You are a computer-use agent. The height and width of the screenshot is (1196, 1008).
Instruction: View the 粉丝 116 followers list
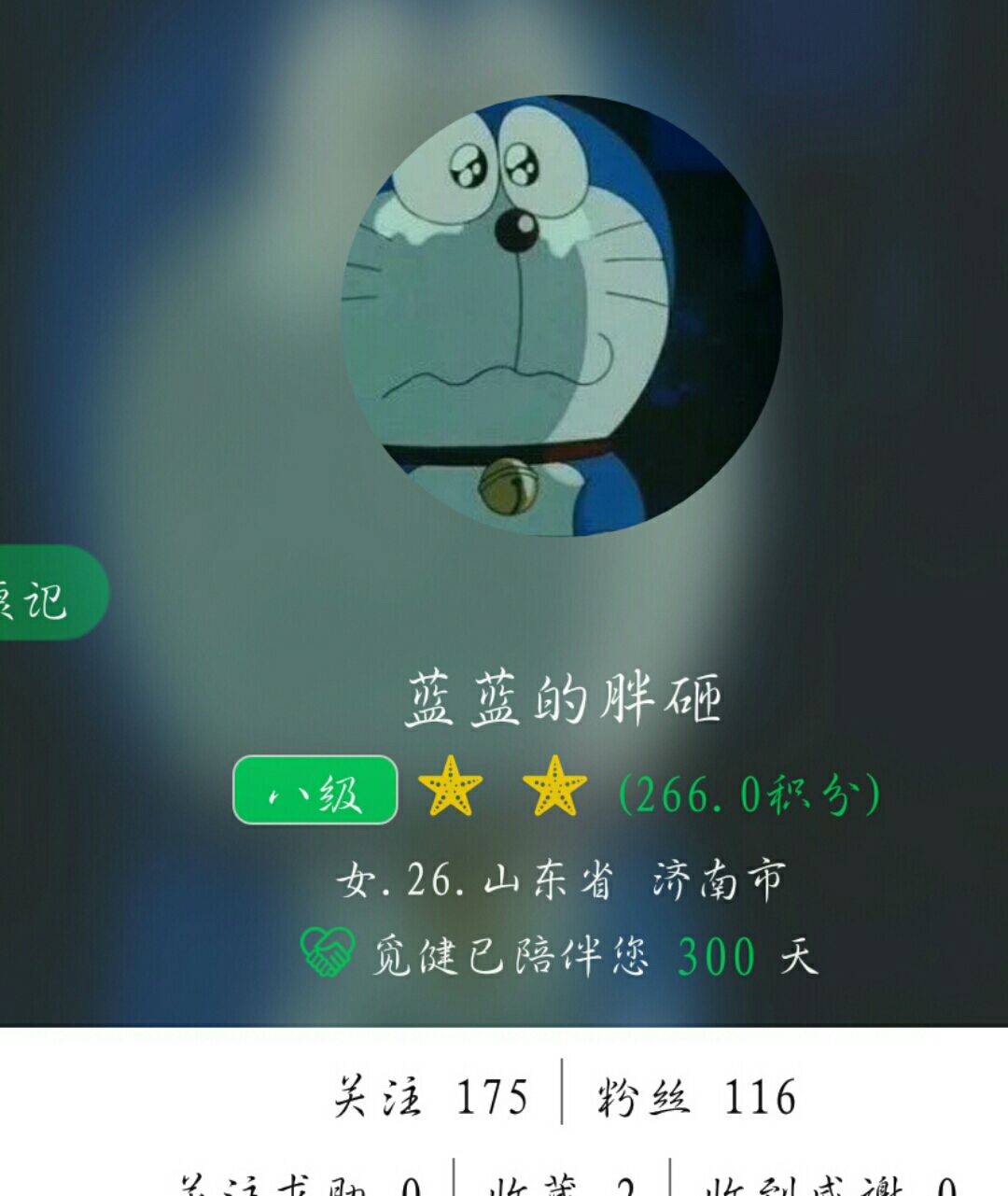[696, 1096]
